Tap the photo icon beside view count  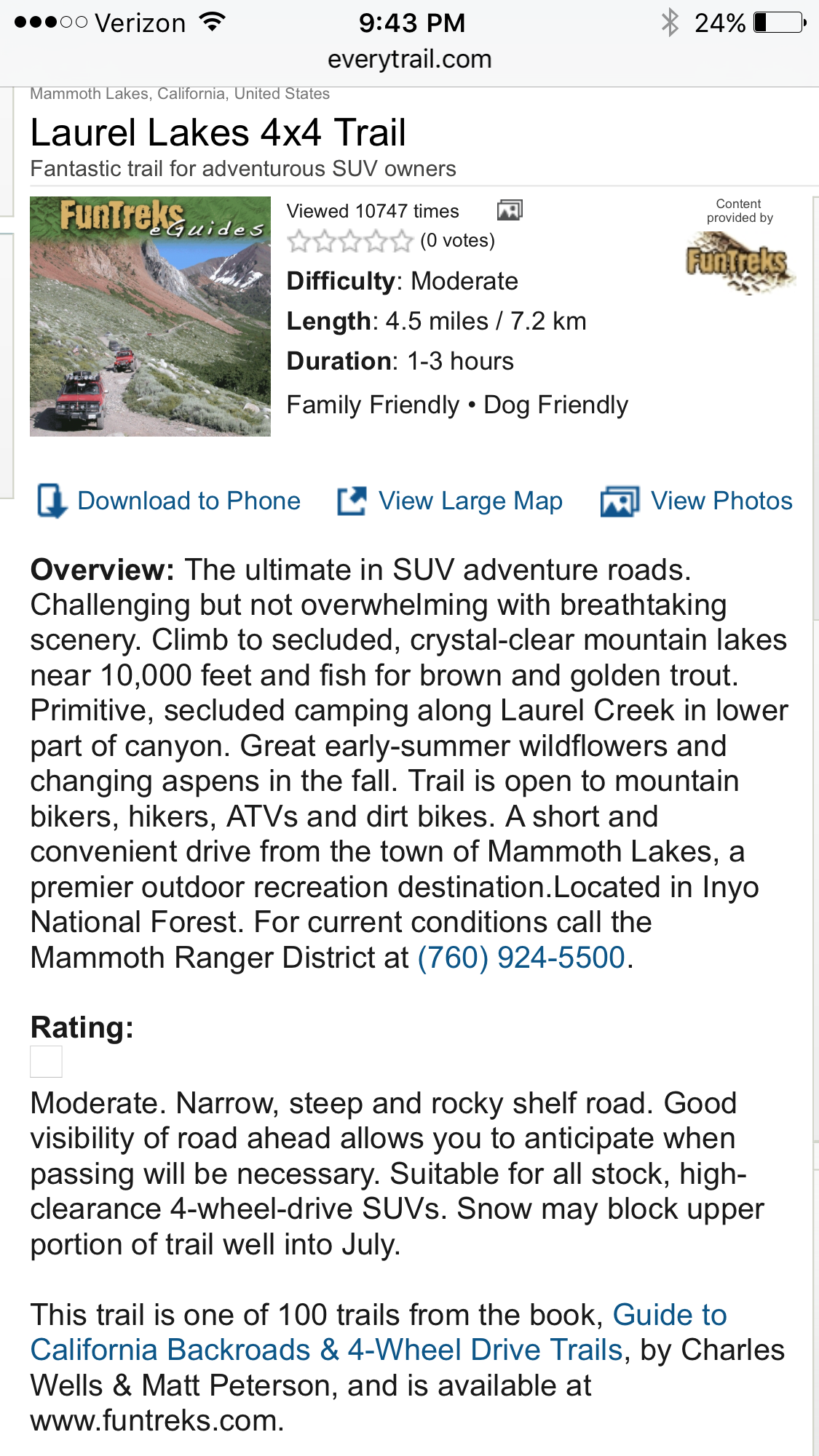[510, 211]
